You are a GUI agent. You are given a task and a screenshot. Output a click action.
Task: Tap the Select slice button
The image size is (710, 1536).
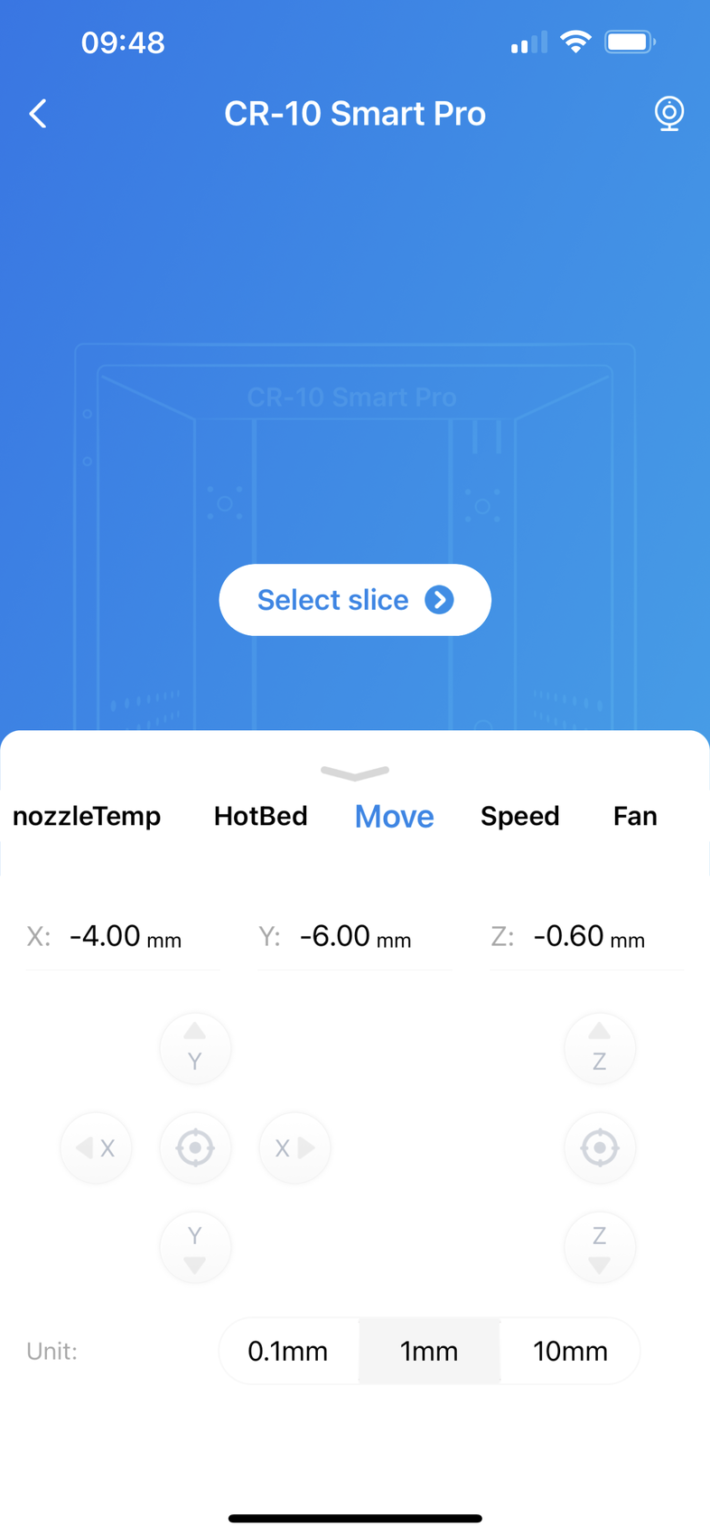tap(355, 600)
